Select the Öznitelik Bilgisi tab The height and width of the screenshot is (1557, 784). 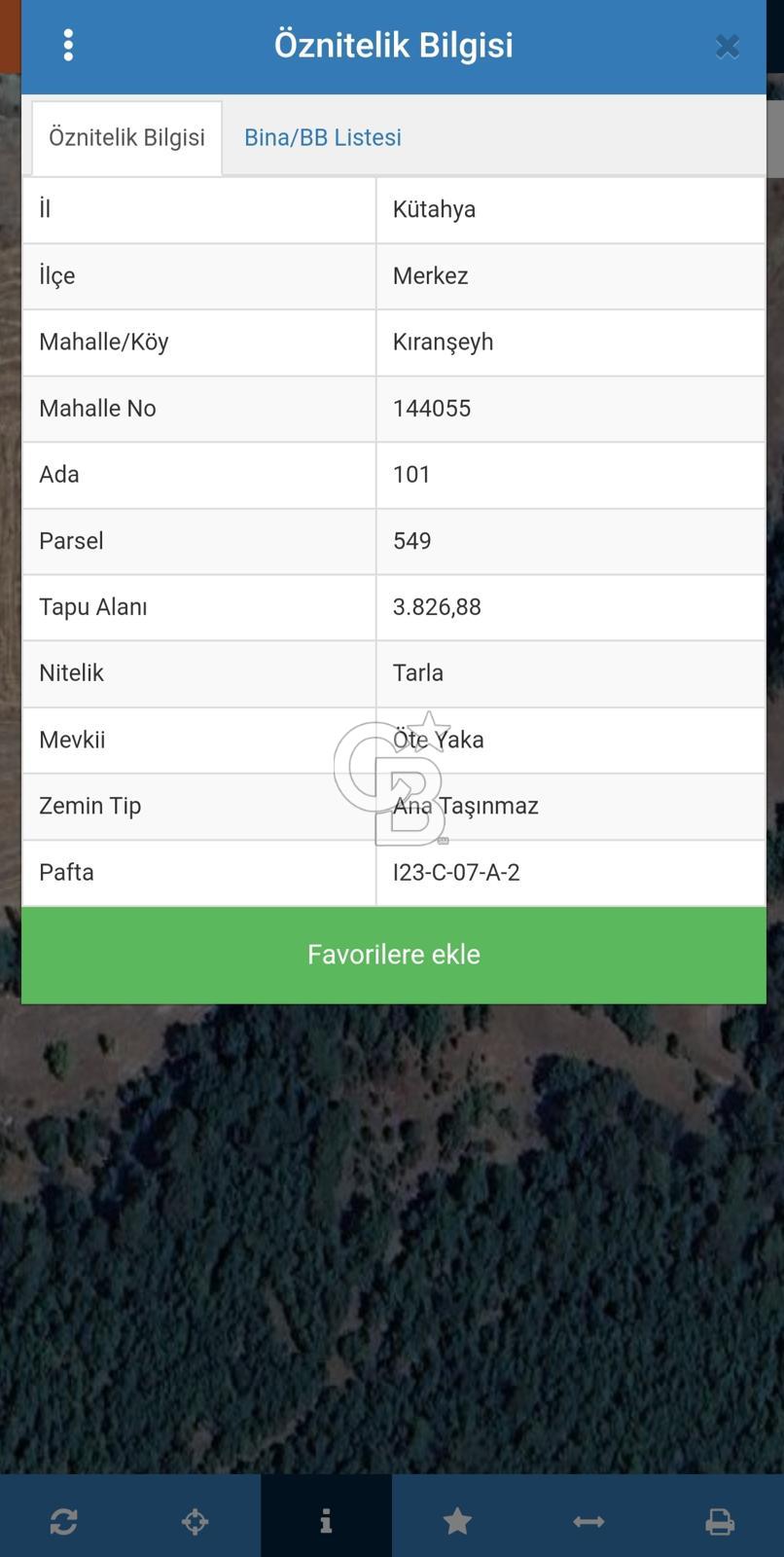pos(126,138)
